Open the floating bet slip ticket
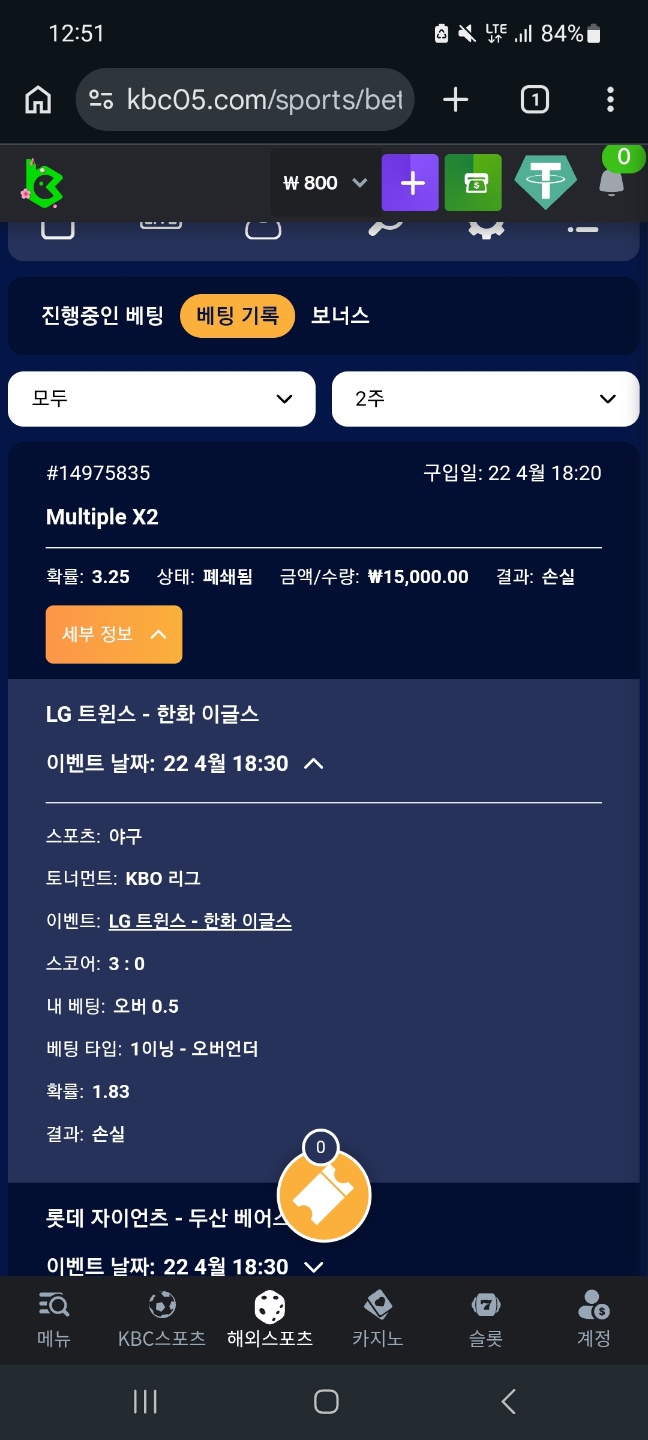The image size is (648, 1440). (x=323, y=1194)
